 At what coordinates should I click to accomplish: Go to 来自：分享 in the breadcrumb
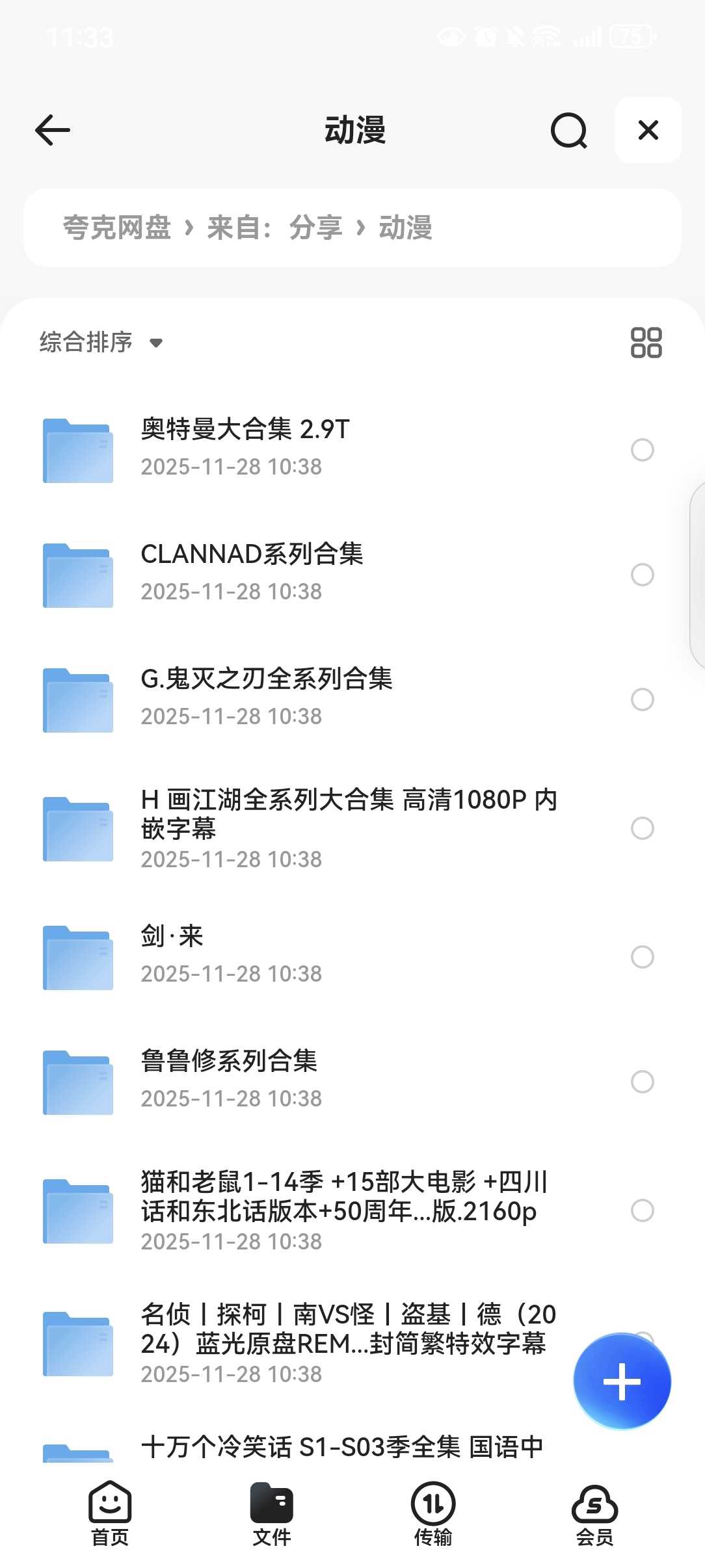click(x=274, y=228)
